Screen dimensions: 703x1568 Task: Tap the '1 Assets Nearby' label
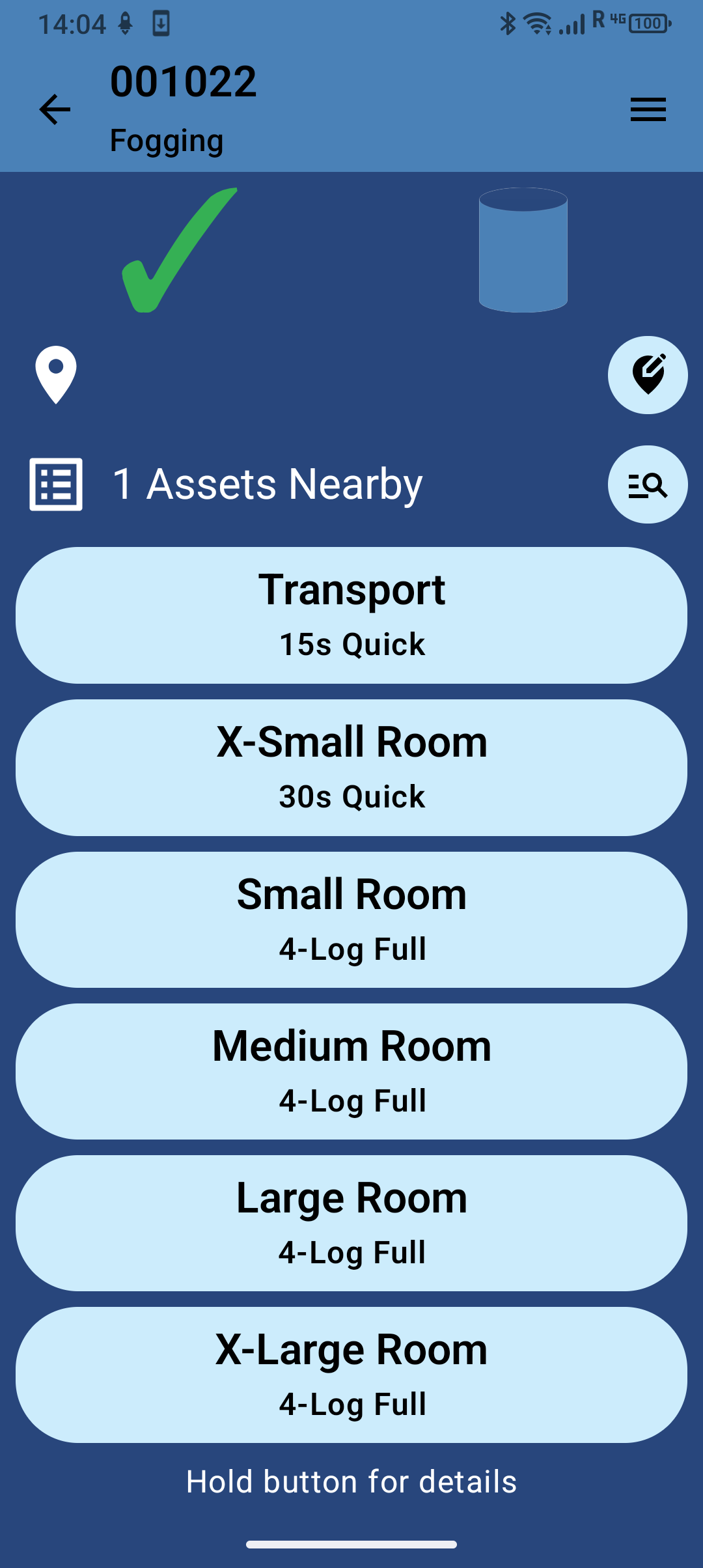coord(267,483)
